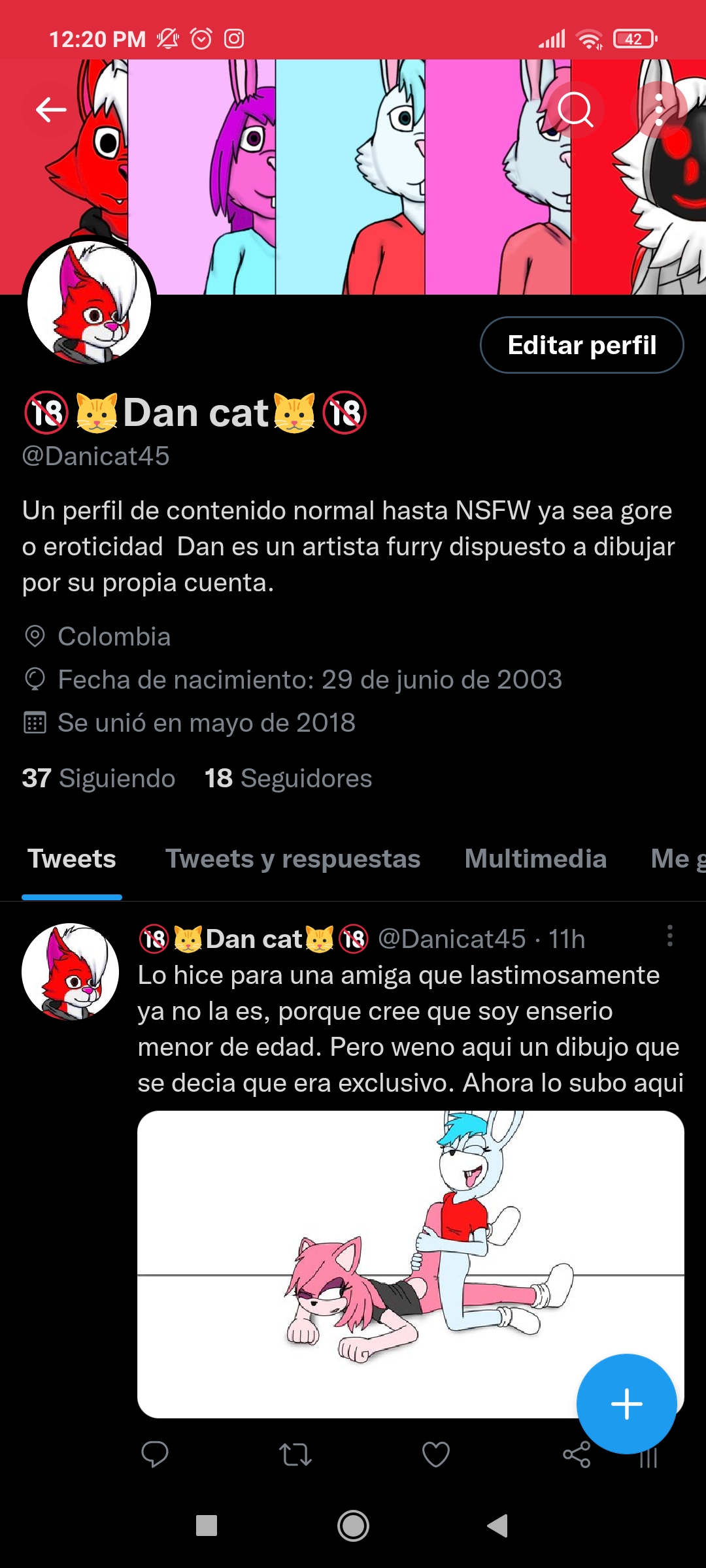Image resolution: width=706 pixels, height=1568 pixels.
Task: Go to the system home screen
Action: click(x=353, y=1526)
